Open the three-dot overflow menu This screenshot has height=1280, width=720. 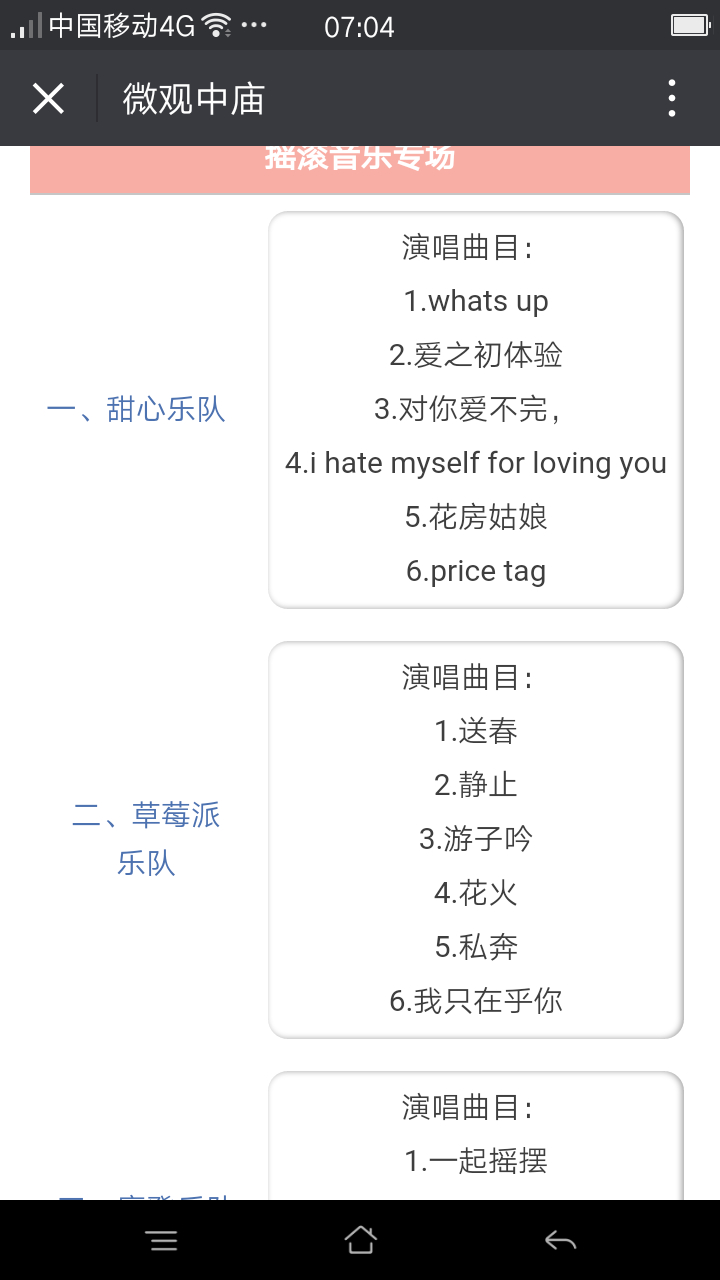pos(671,98)
